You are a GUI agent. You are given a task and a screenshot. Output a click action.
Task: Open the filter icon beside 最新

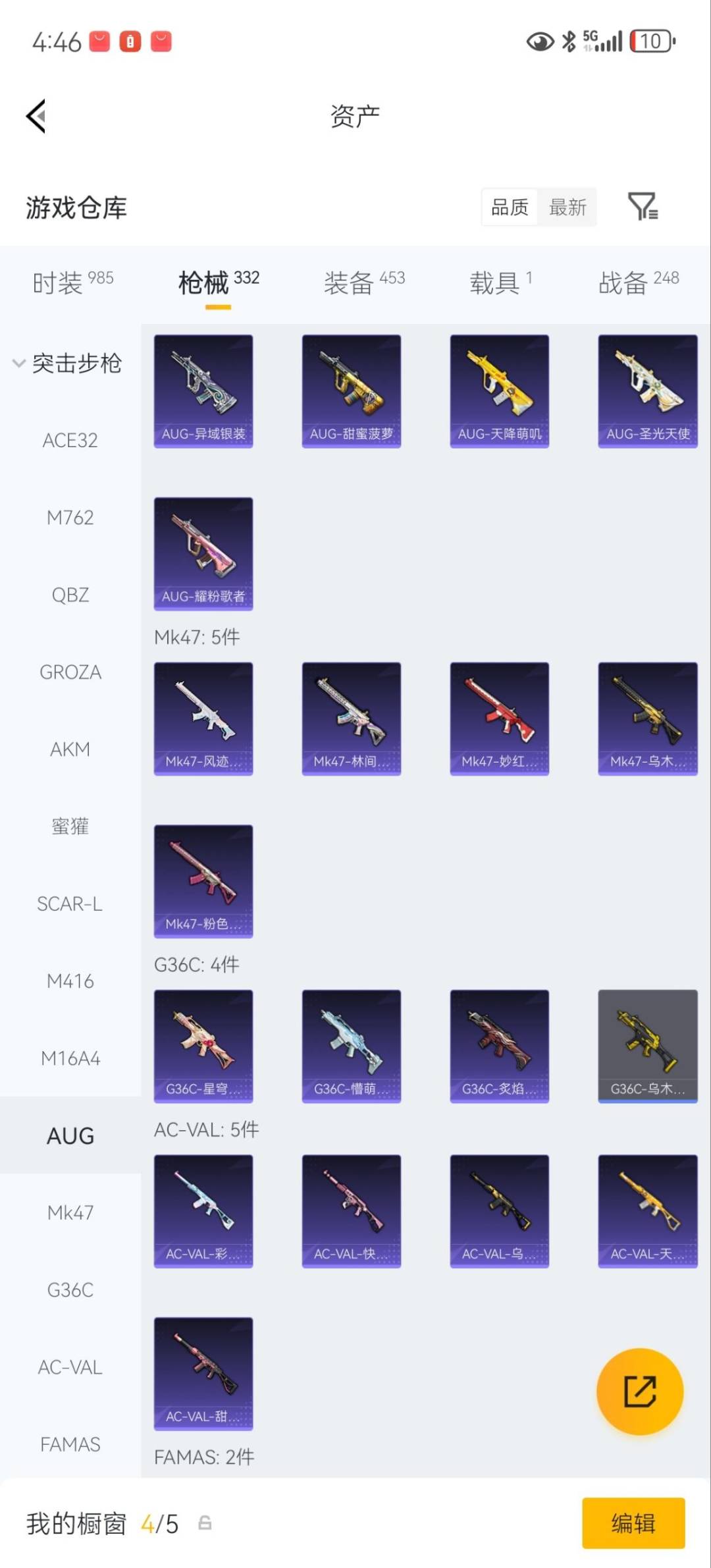pyautogui.click(x=643, y=207)
